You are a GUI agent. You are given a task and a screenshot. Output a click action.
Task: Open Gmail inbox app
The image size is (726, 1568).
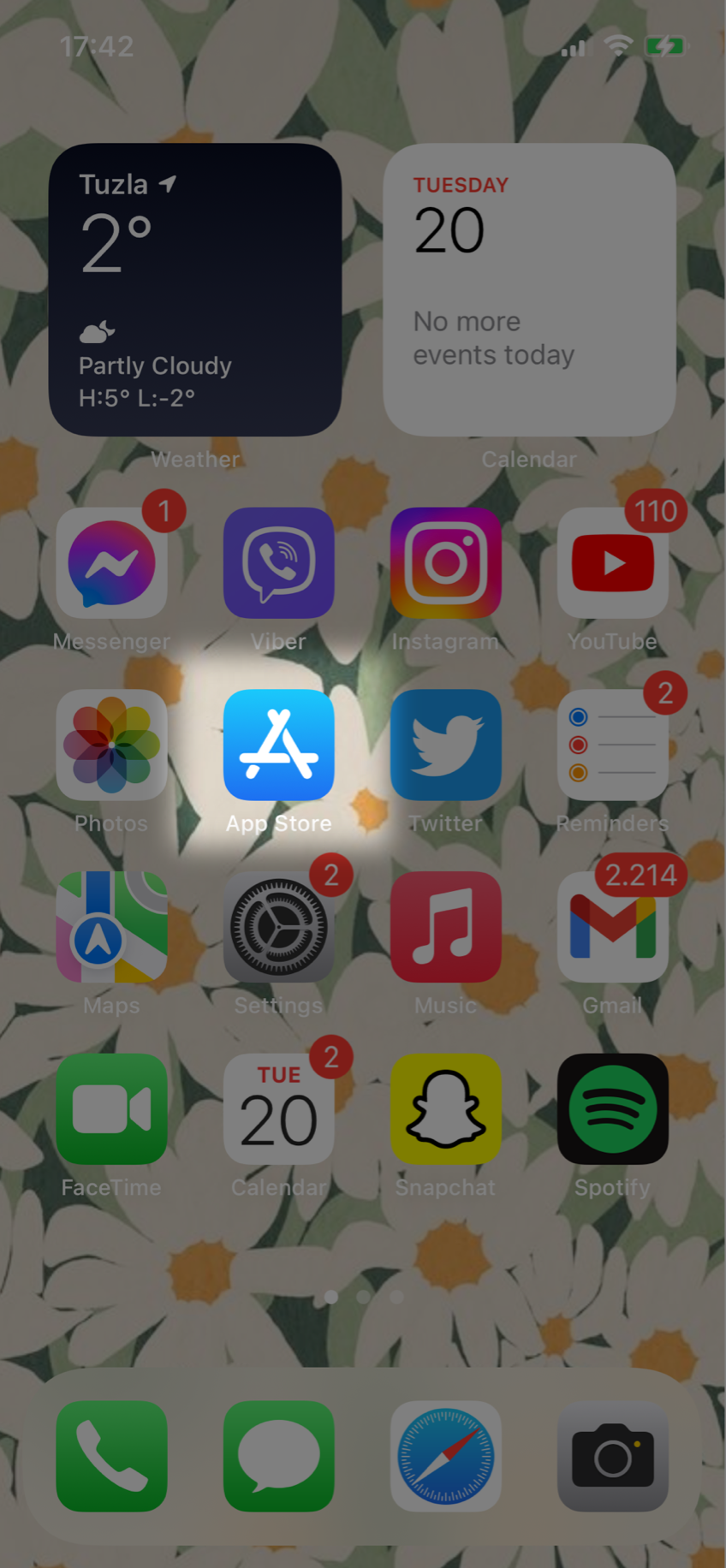pos(612,927)
